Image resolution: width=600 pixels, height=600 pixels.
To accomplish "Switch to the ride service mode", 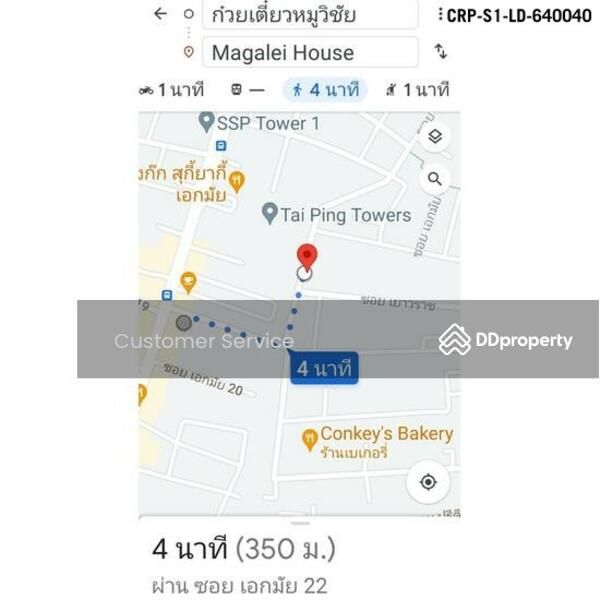I will coord(418,90).
